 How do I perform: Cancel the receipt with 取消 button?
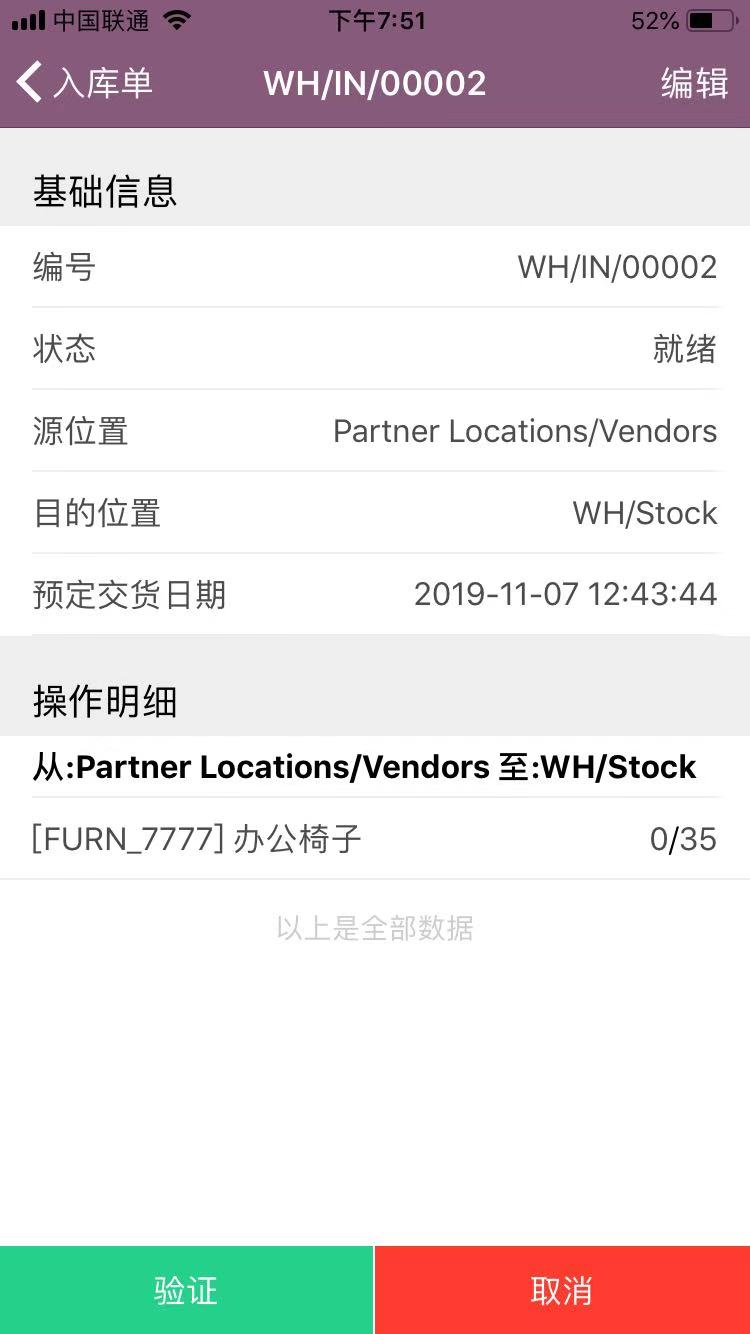tap(562, 1290)
